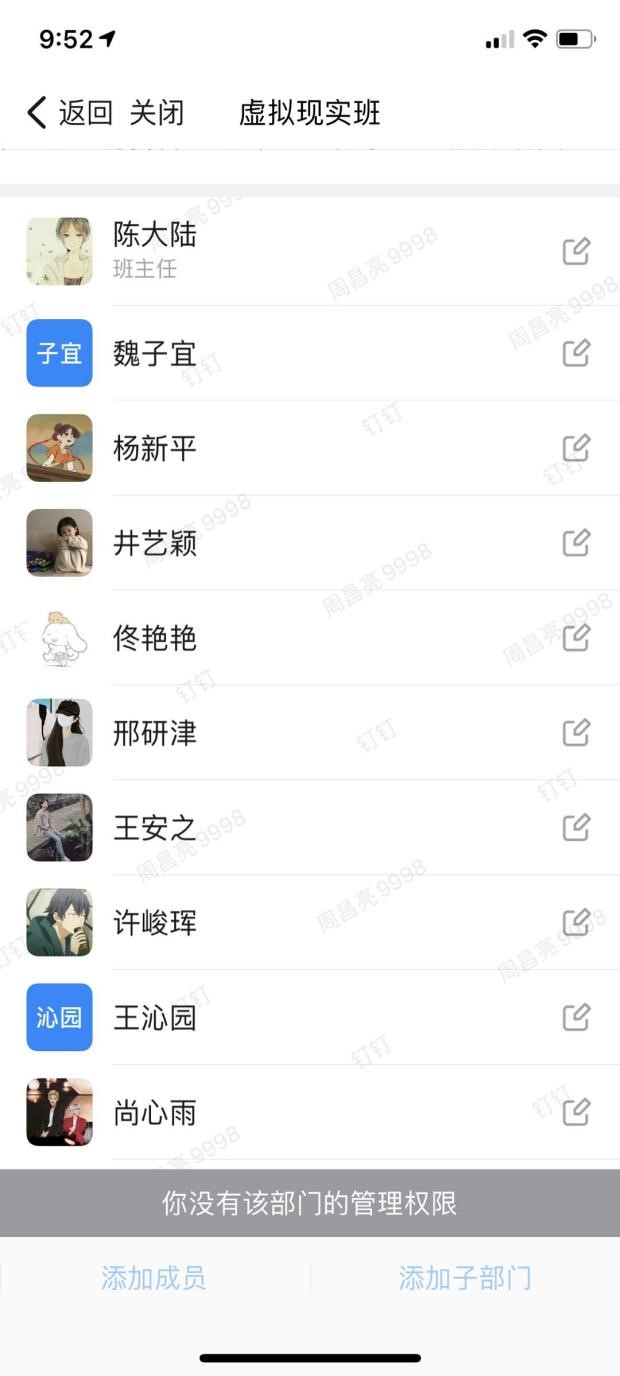Open 井艺颖's member profile
Image resolution: width=620 pixels, height=1376 pixels.
click(155, 543)
